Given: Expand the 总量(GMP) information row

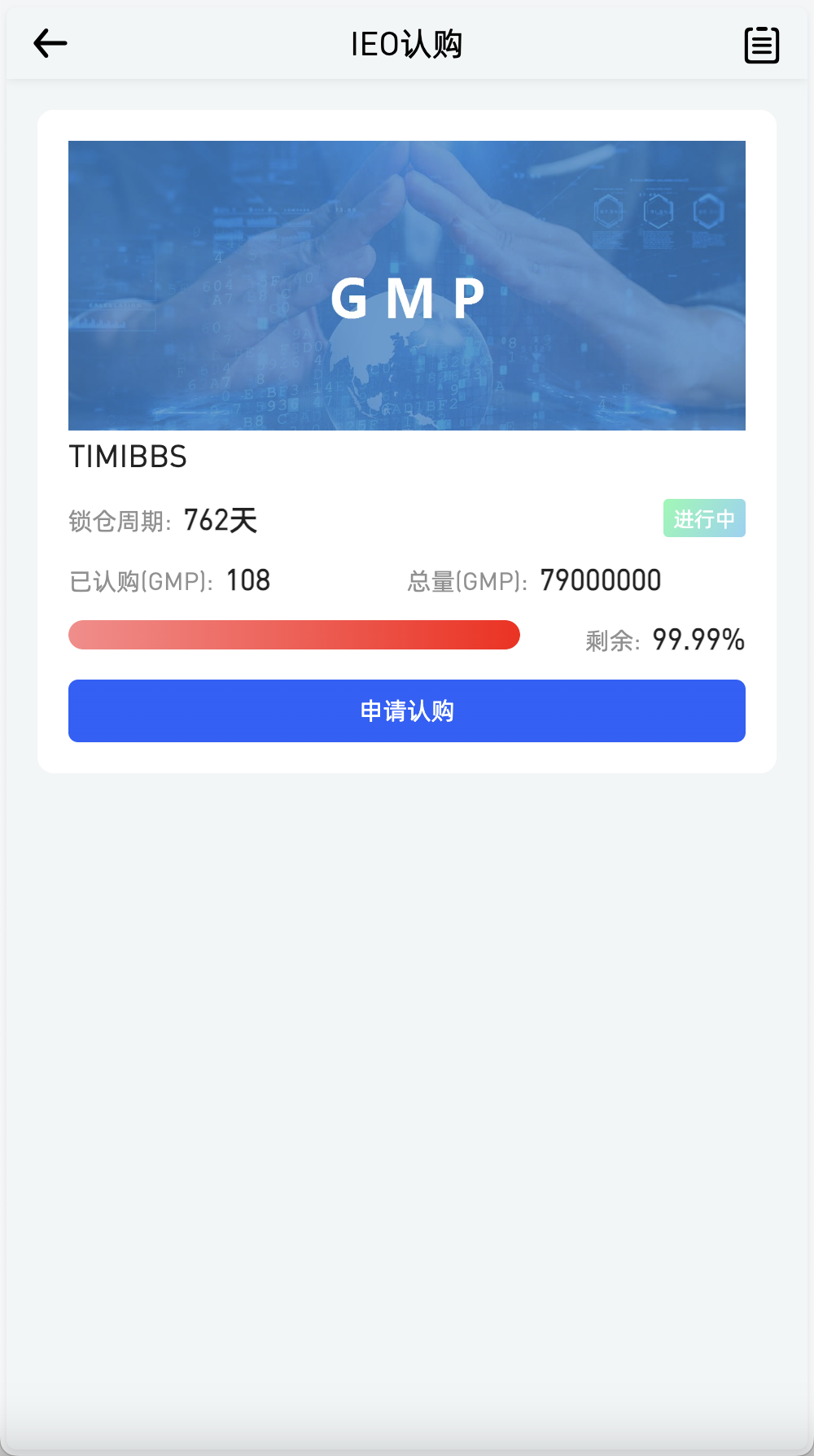Looking at the screenshot, I should tap(534, 580).
